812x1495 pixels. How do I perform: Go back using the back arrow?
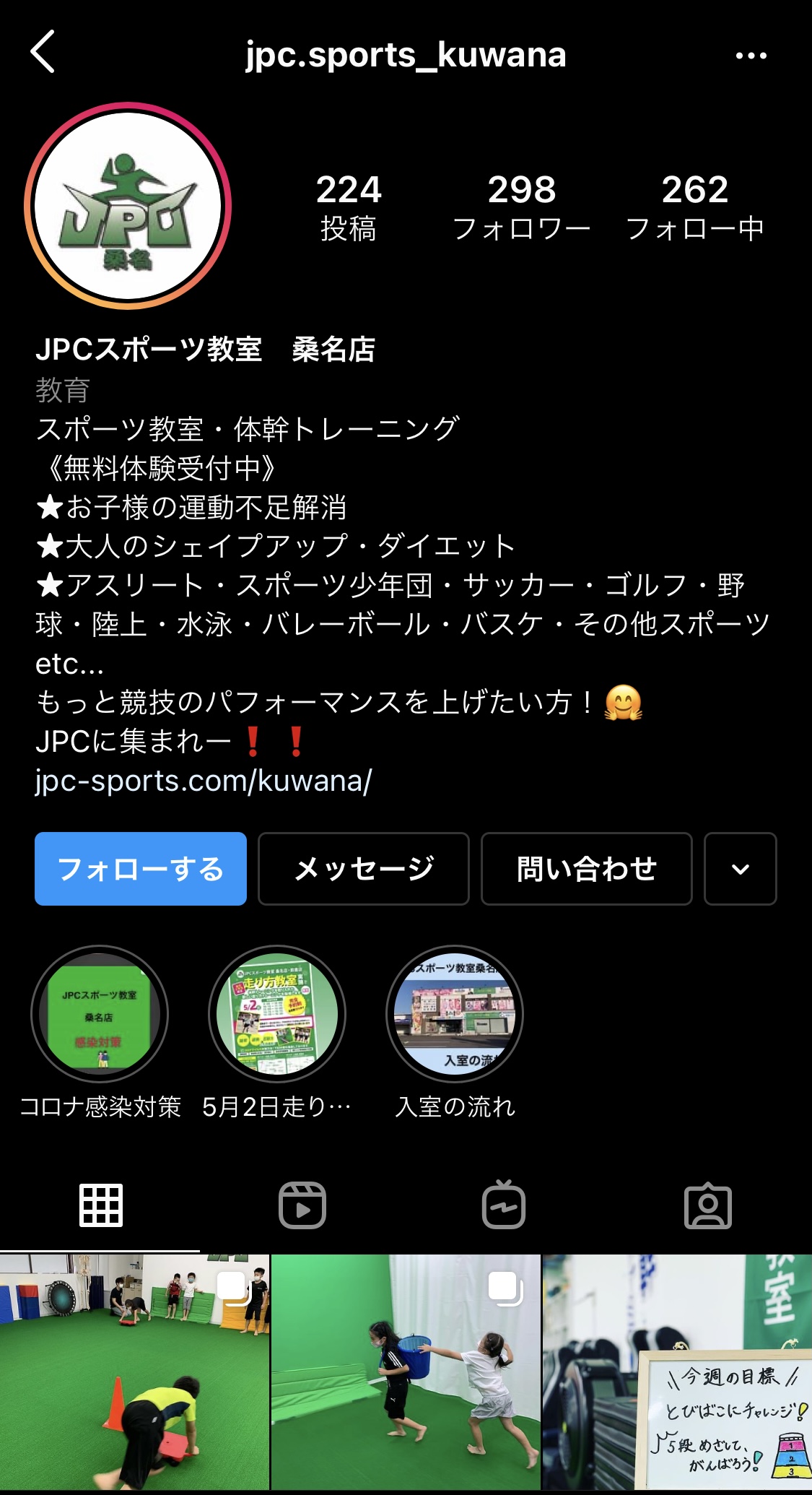click(x=43, y=52)
